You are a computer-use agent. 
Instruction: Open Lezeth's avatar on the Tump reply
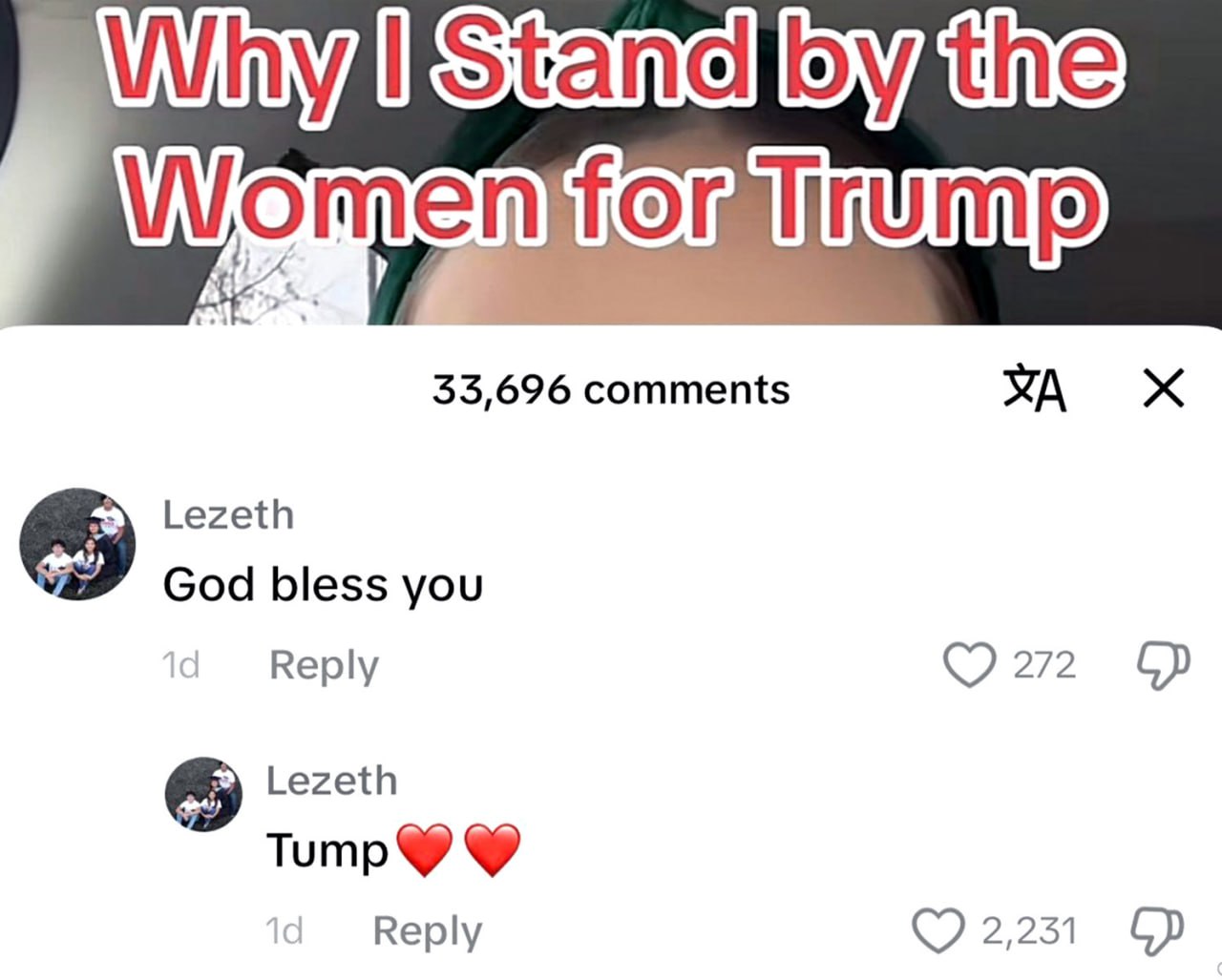tap(203, 794)
